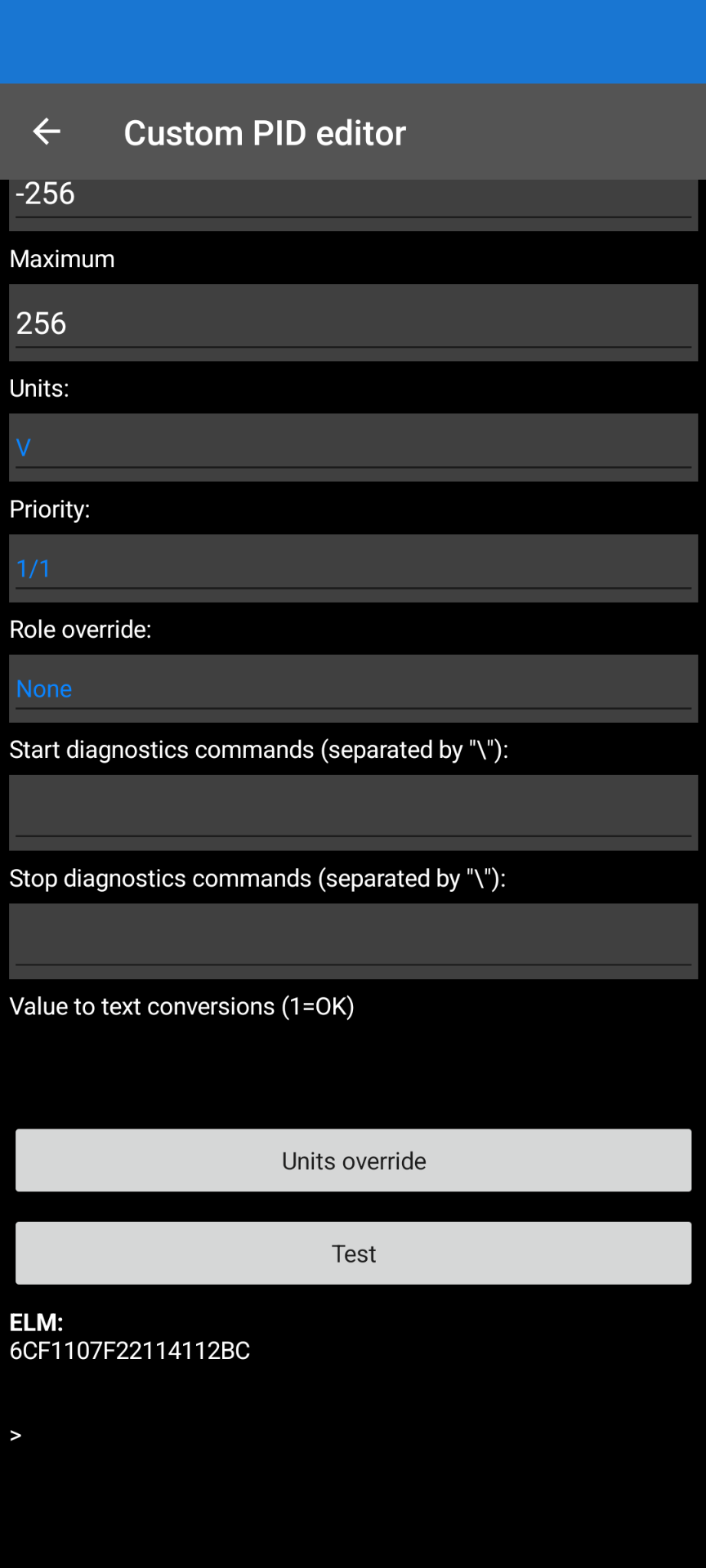
Task: Edit the Maximum value field
Action: (353, 323)
